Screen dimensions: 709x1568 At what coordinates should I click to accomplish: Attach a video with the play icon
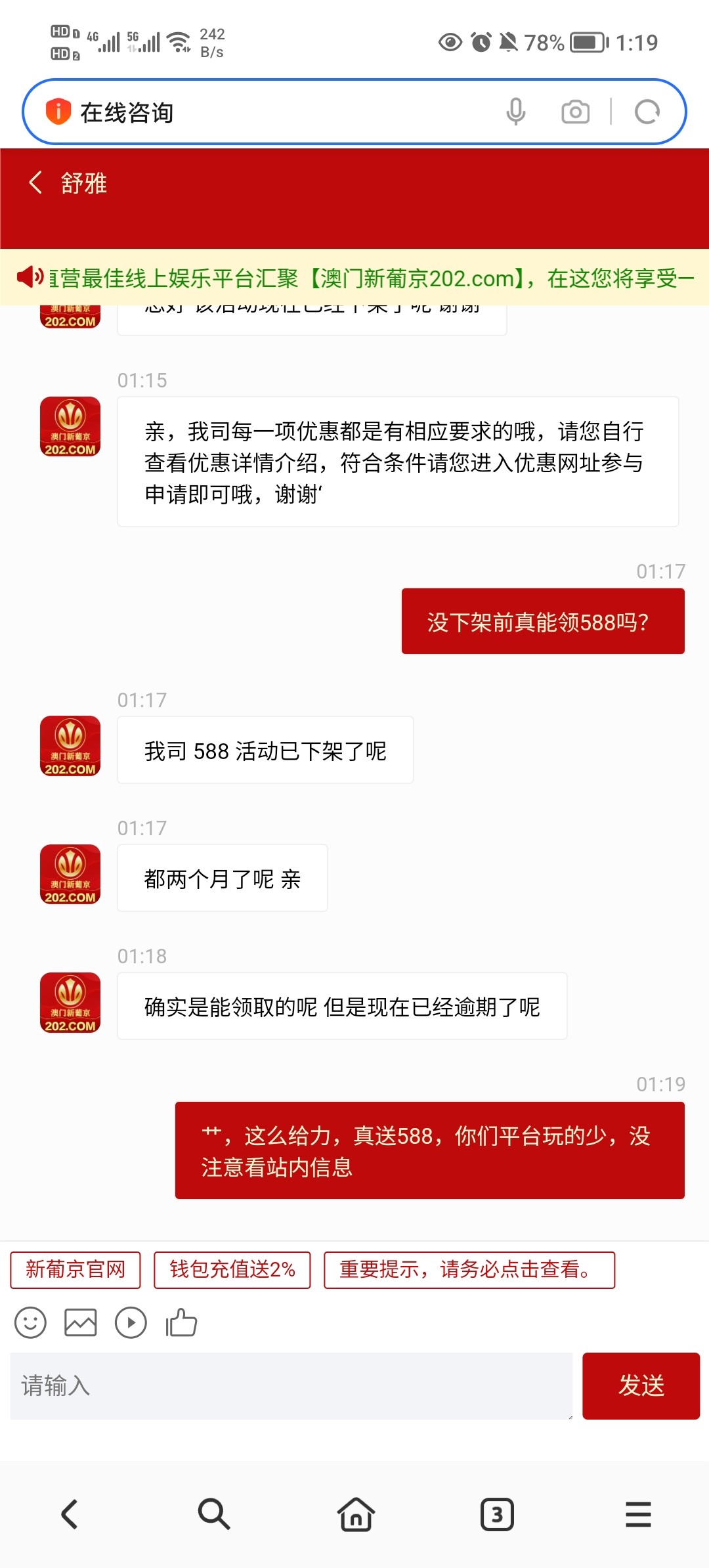pos(131,1322)
